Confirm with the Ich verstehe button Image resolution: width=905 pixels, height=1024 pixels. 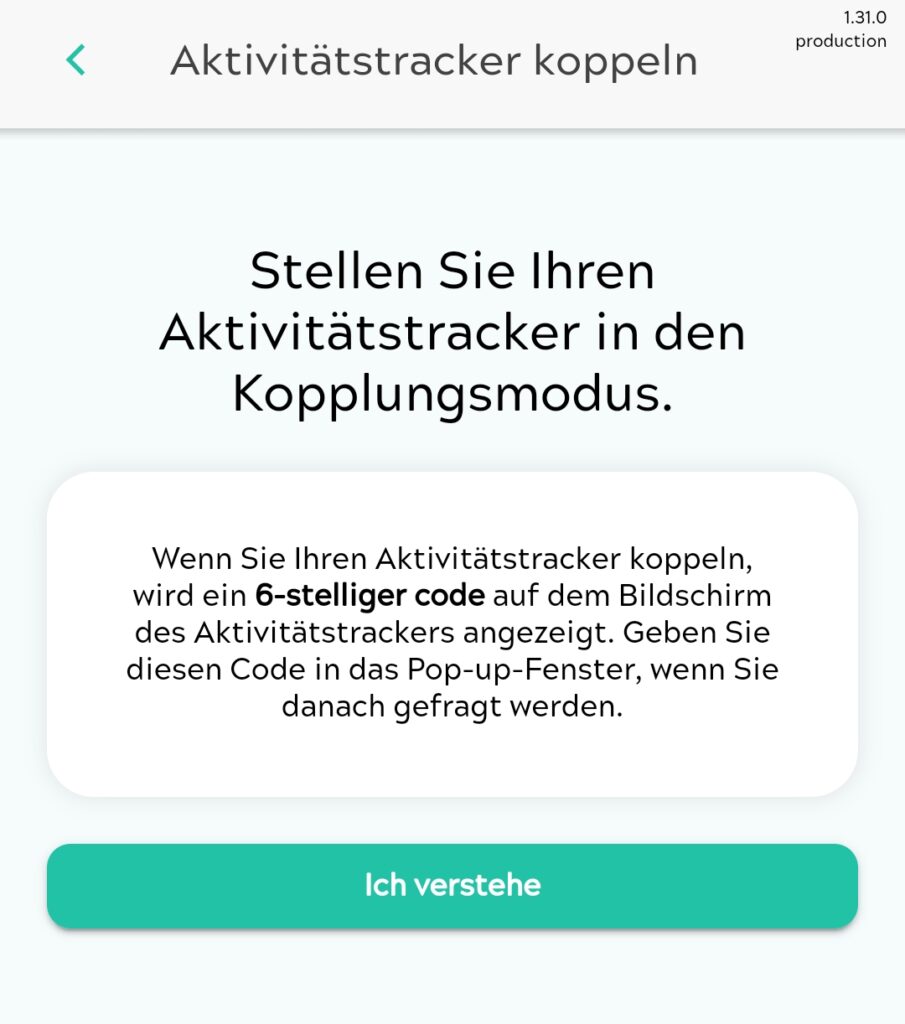click(x=452, y=885)
